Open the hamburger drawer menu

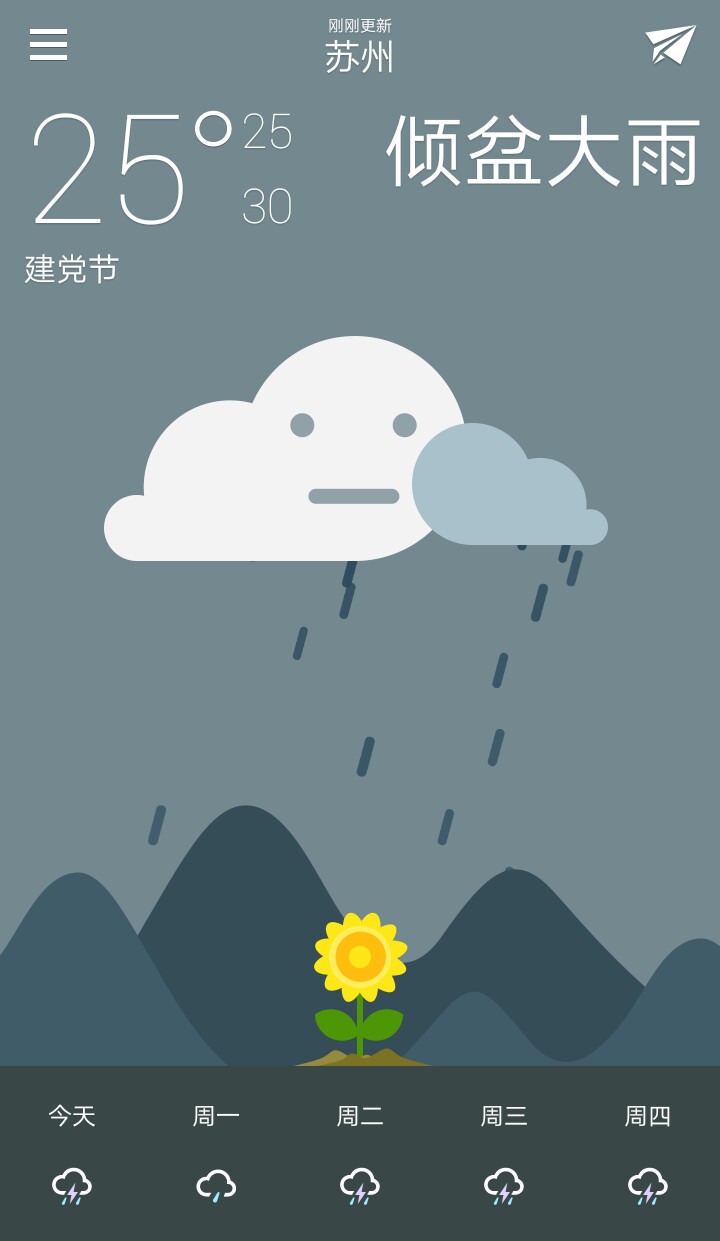[48, 45]
